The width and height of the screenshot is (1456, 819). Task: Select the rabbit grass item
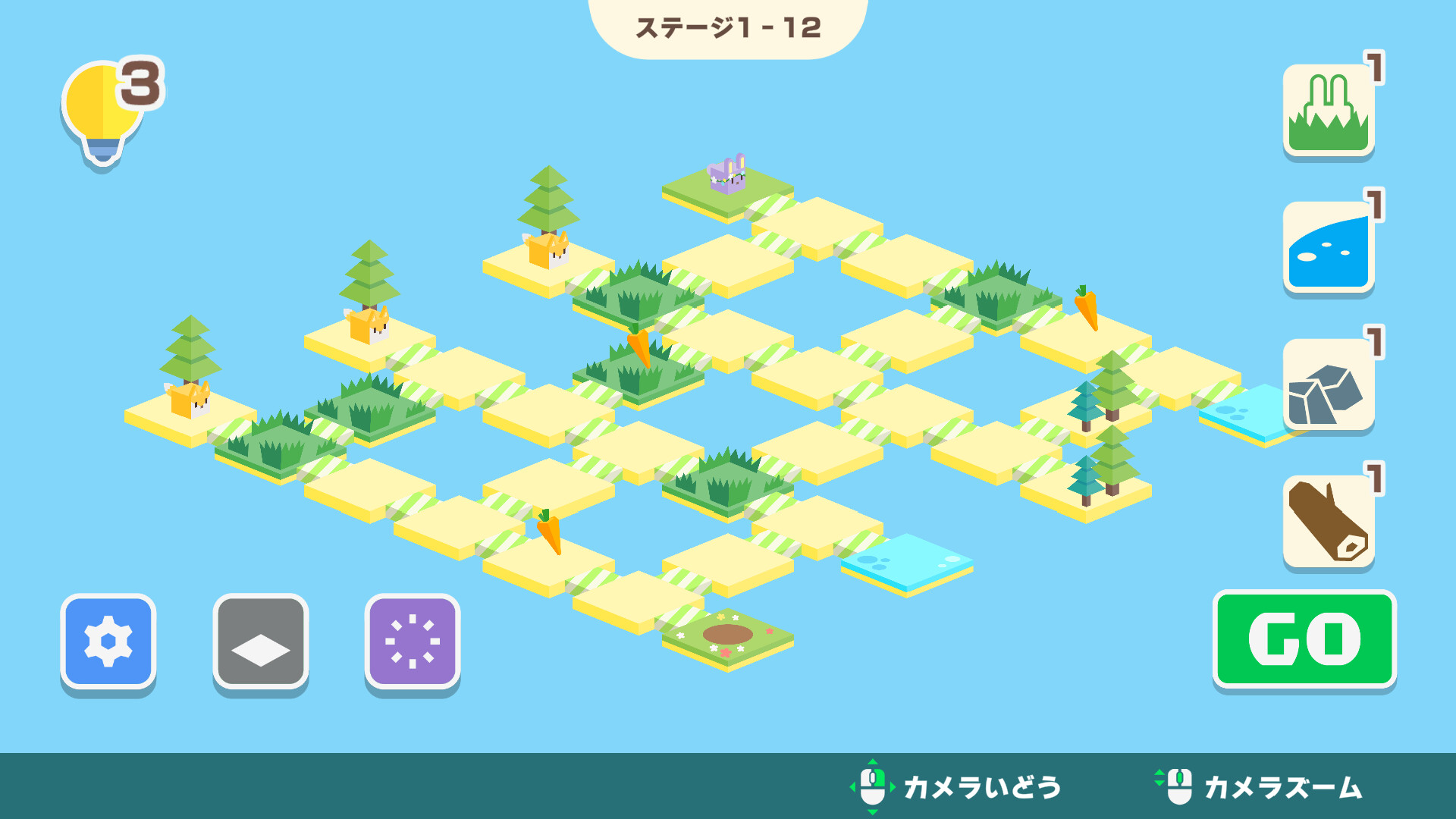tap(1329, 111)
